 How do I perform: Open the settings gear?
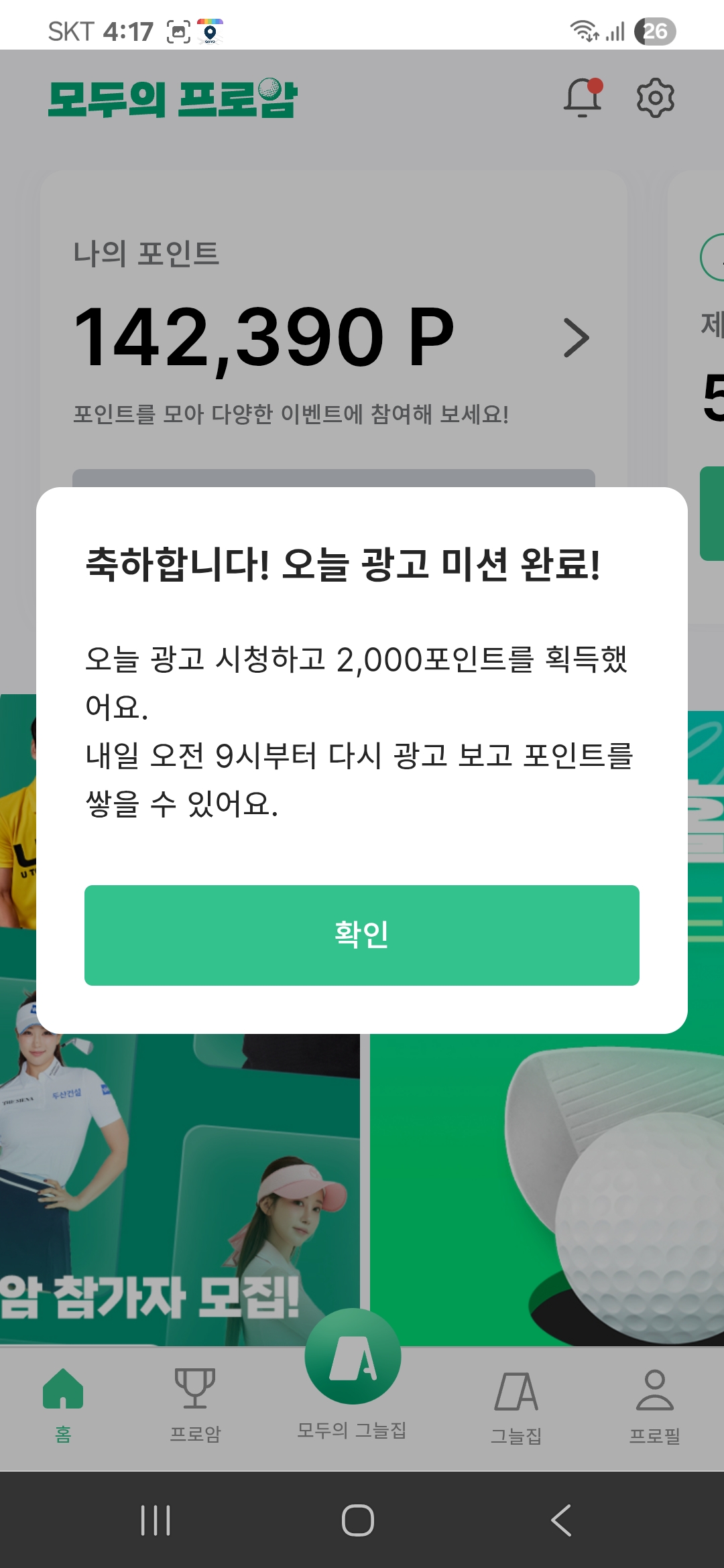[x=655, y=98]
